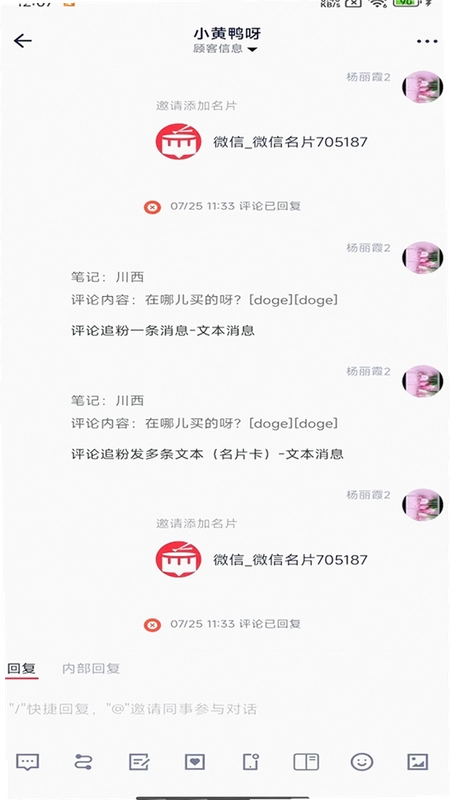
Task: Open the emoji smiley picker
Action: coord(362,762)
